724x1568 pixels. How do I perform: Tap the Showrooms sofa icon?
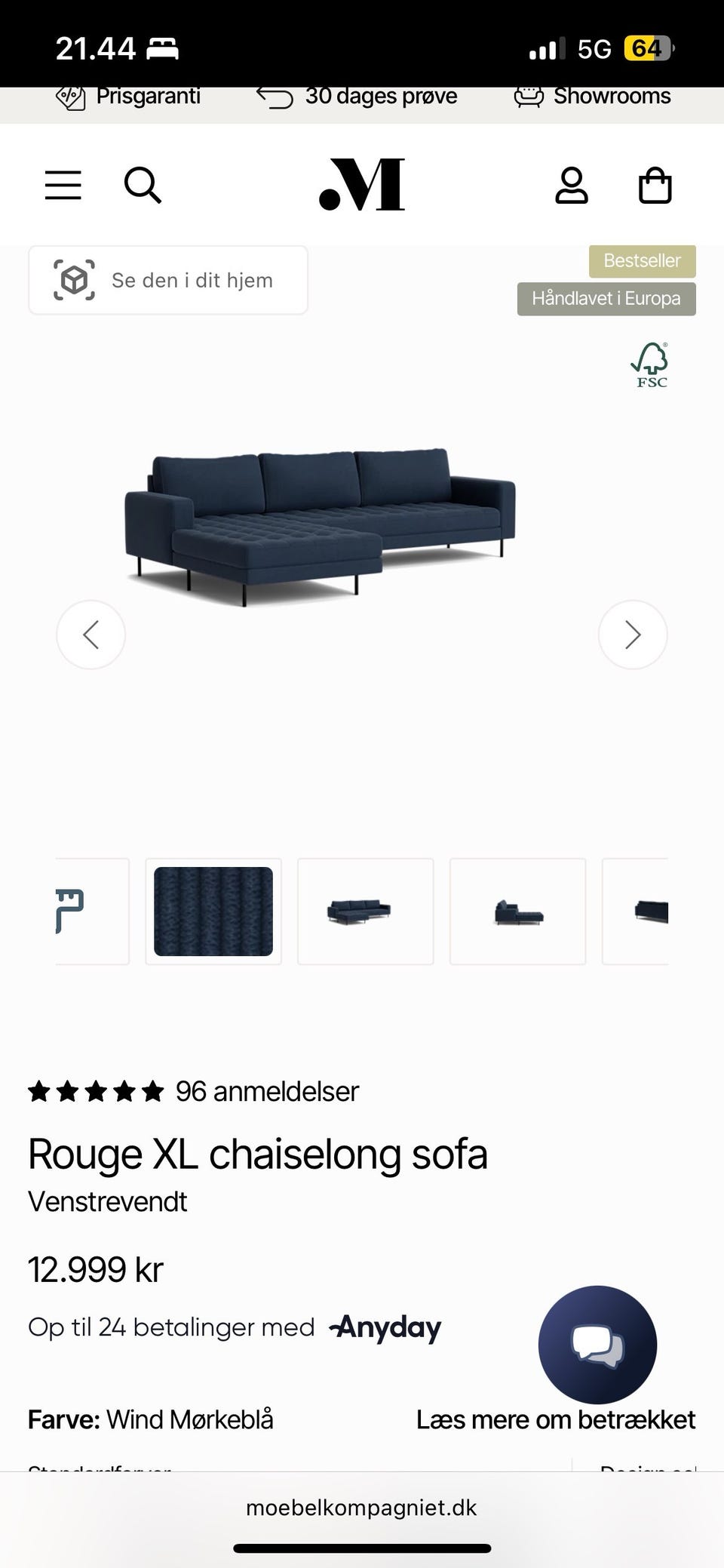(x=528, y=96)
